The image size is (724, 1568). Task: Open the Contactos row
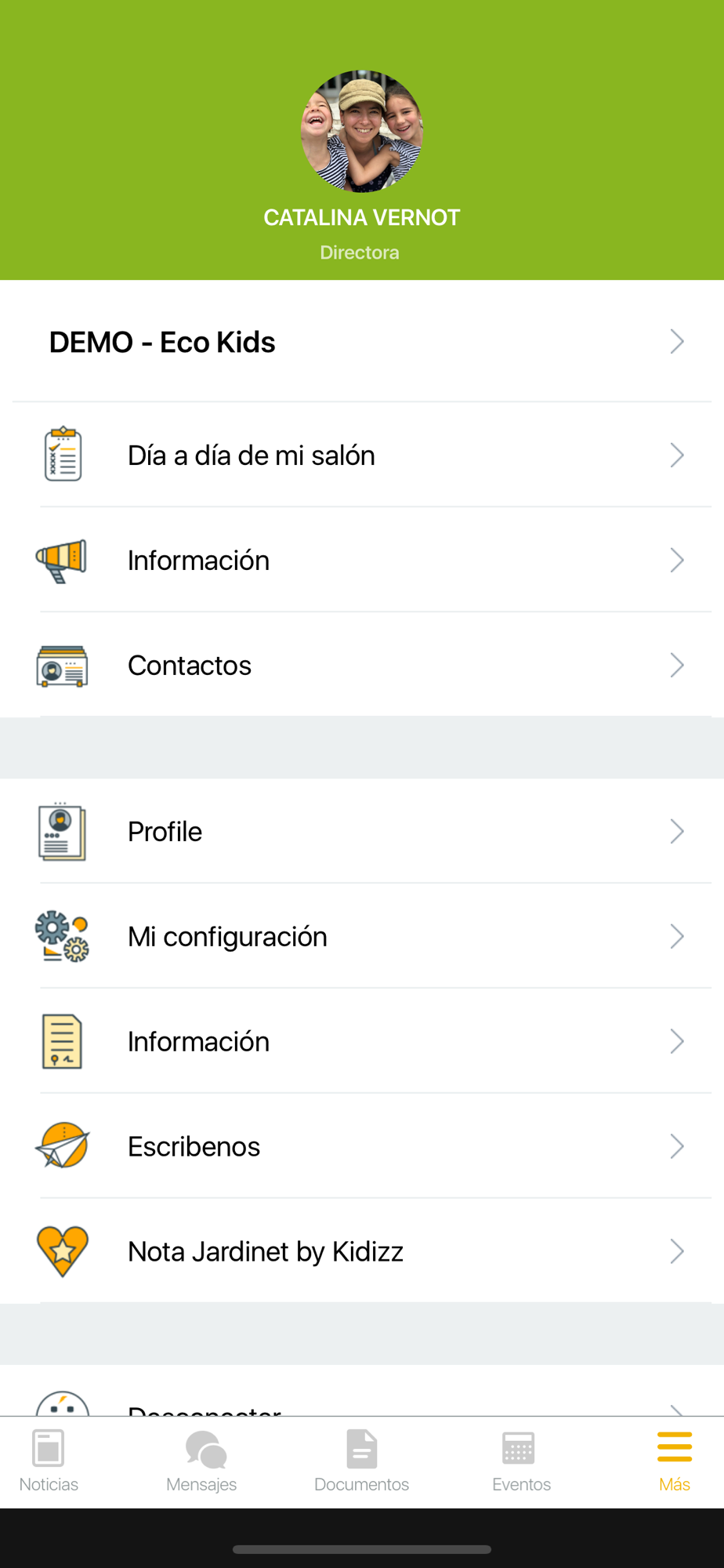[362, 666]
